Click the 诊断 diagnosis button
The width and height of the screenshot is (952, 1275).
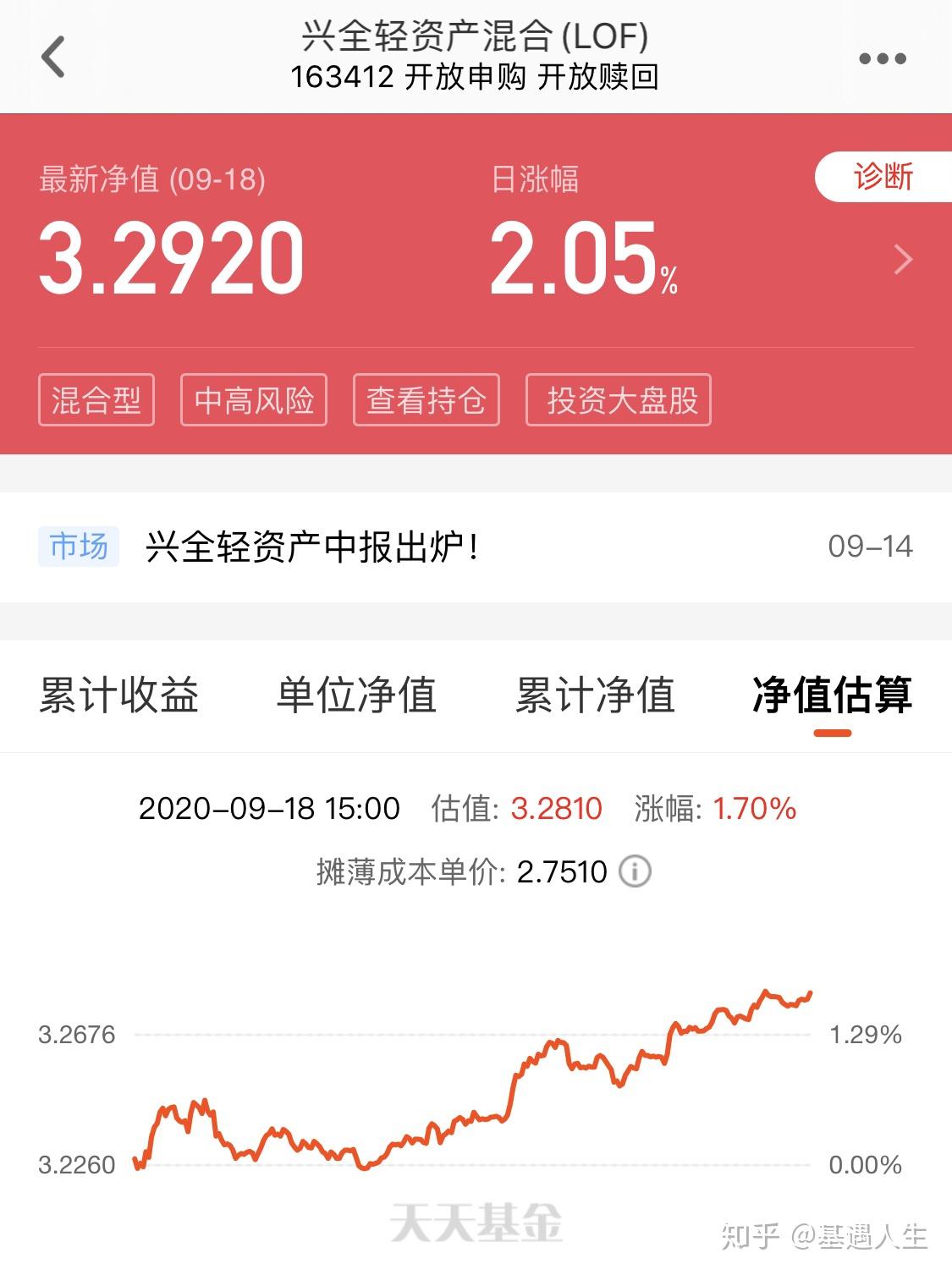pyautogui.click(x=883, y=175)
